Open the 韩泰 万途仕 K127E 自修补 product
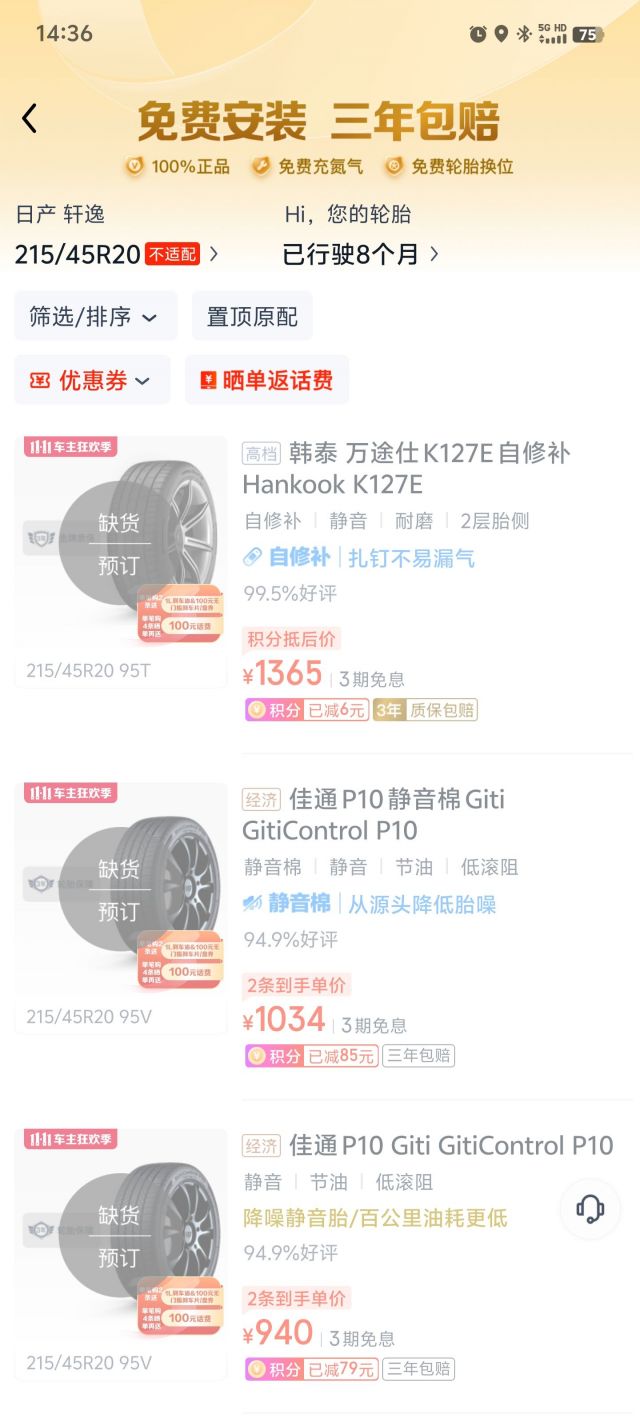 (406, 468)
